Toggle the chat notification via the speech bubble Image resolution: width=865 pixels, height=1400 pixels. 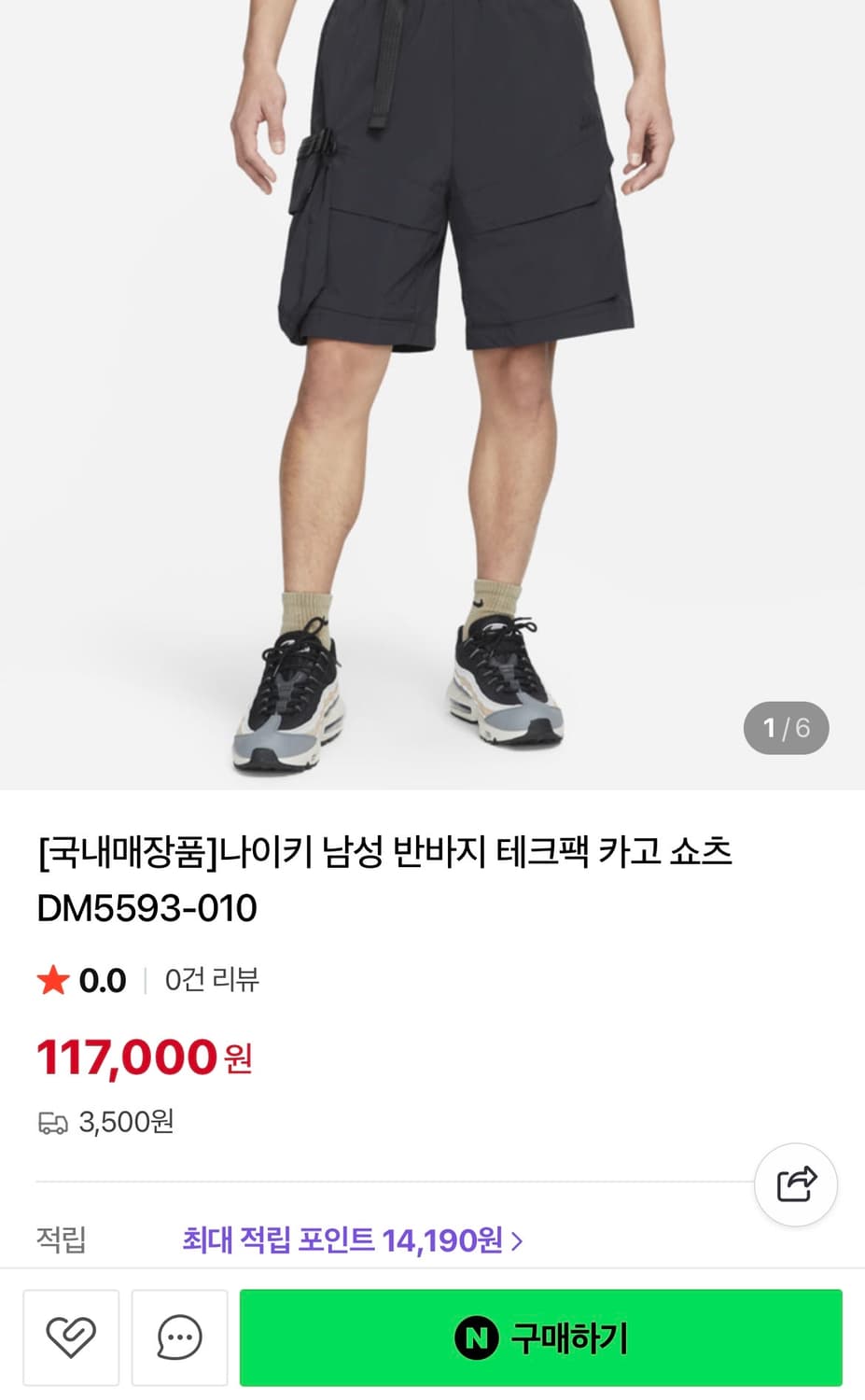click(179, 1337)
